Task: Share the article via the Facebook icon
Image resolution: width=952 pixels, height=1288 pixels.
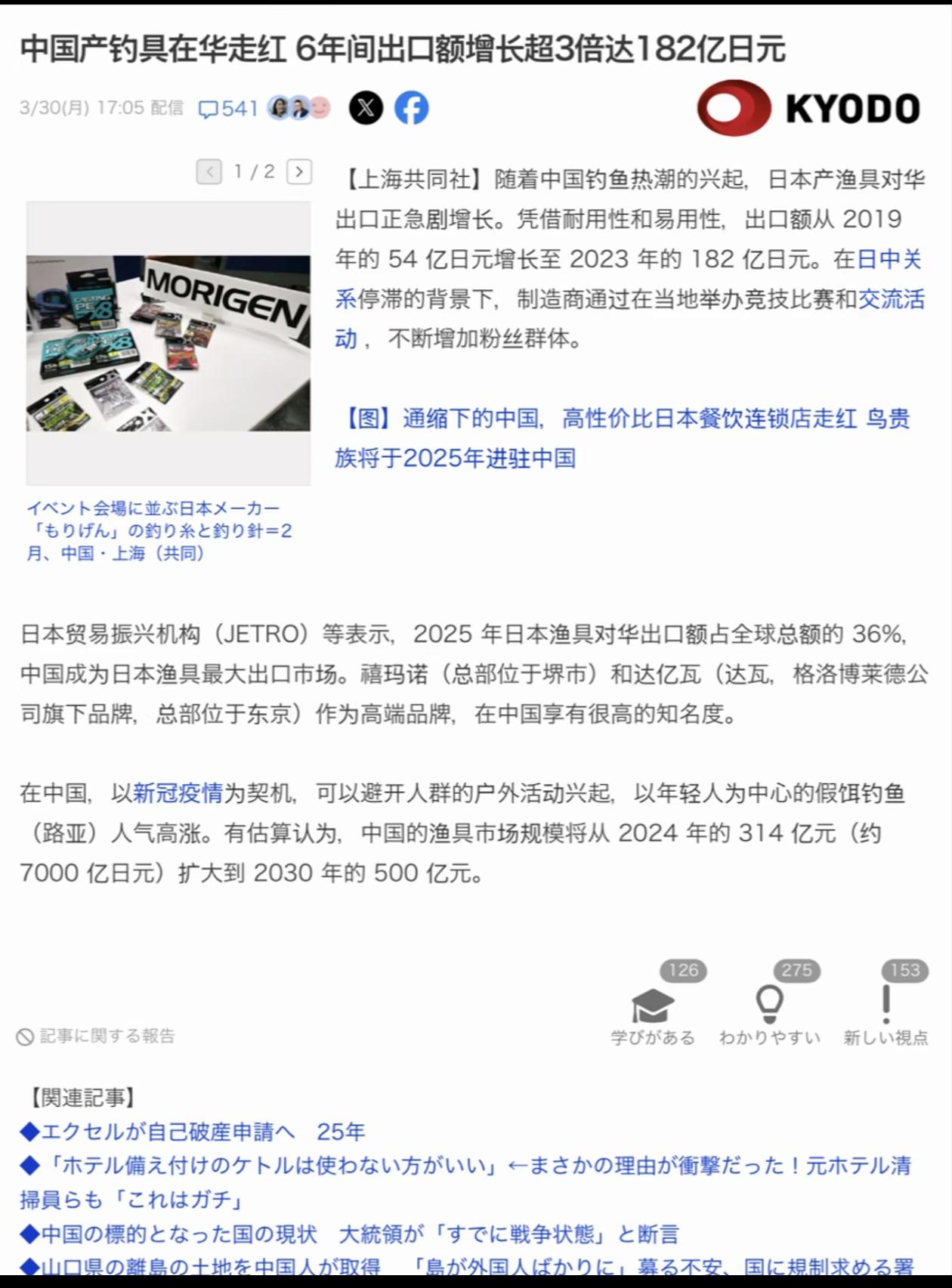Action: [412, 109]
